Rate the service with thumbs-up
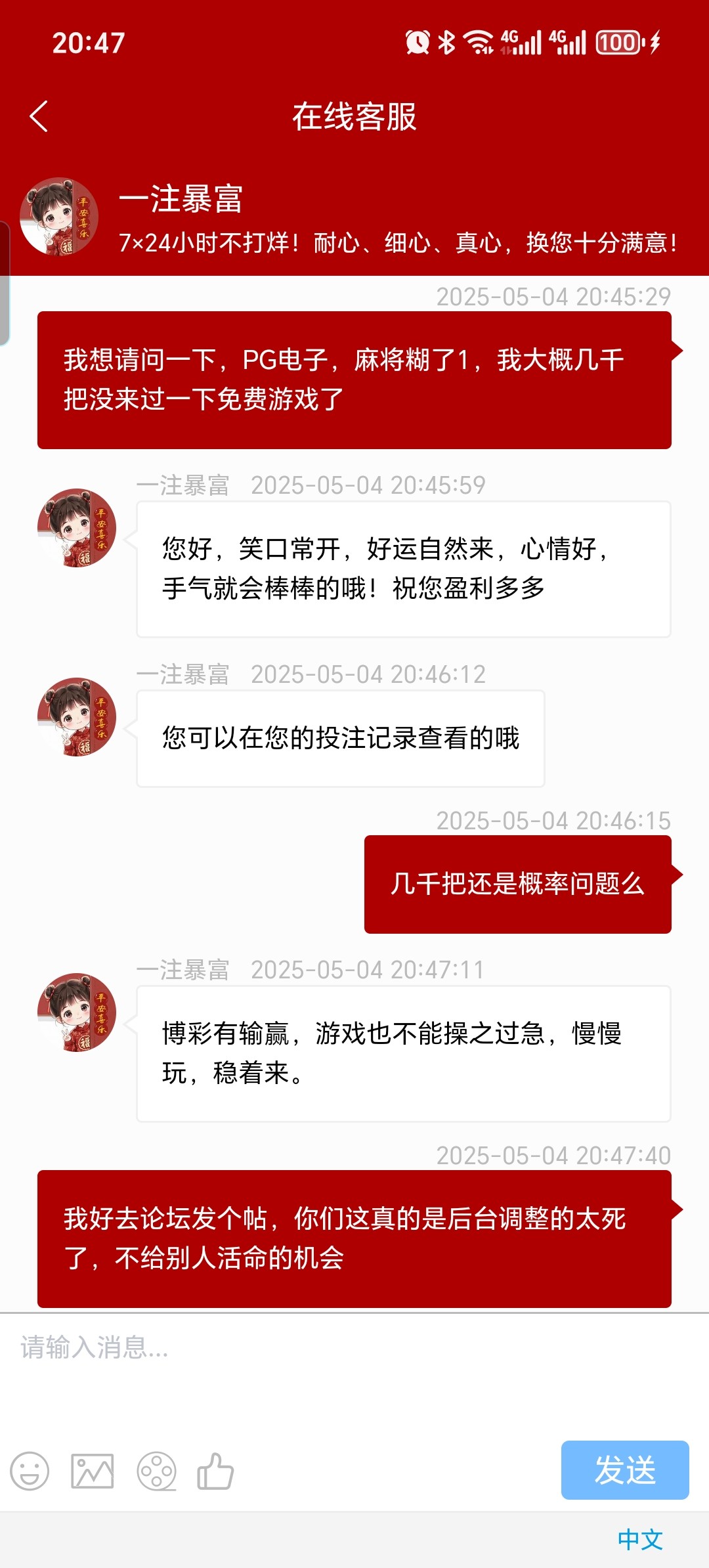The image size is (709, 1568). [x=215, y=1471]
